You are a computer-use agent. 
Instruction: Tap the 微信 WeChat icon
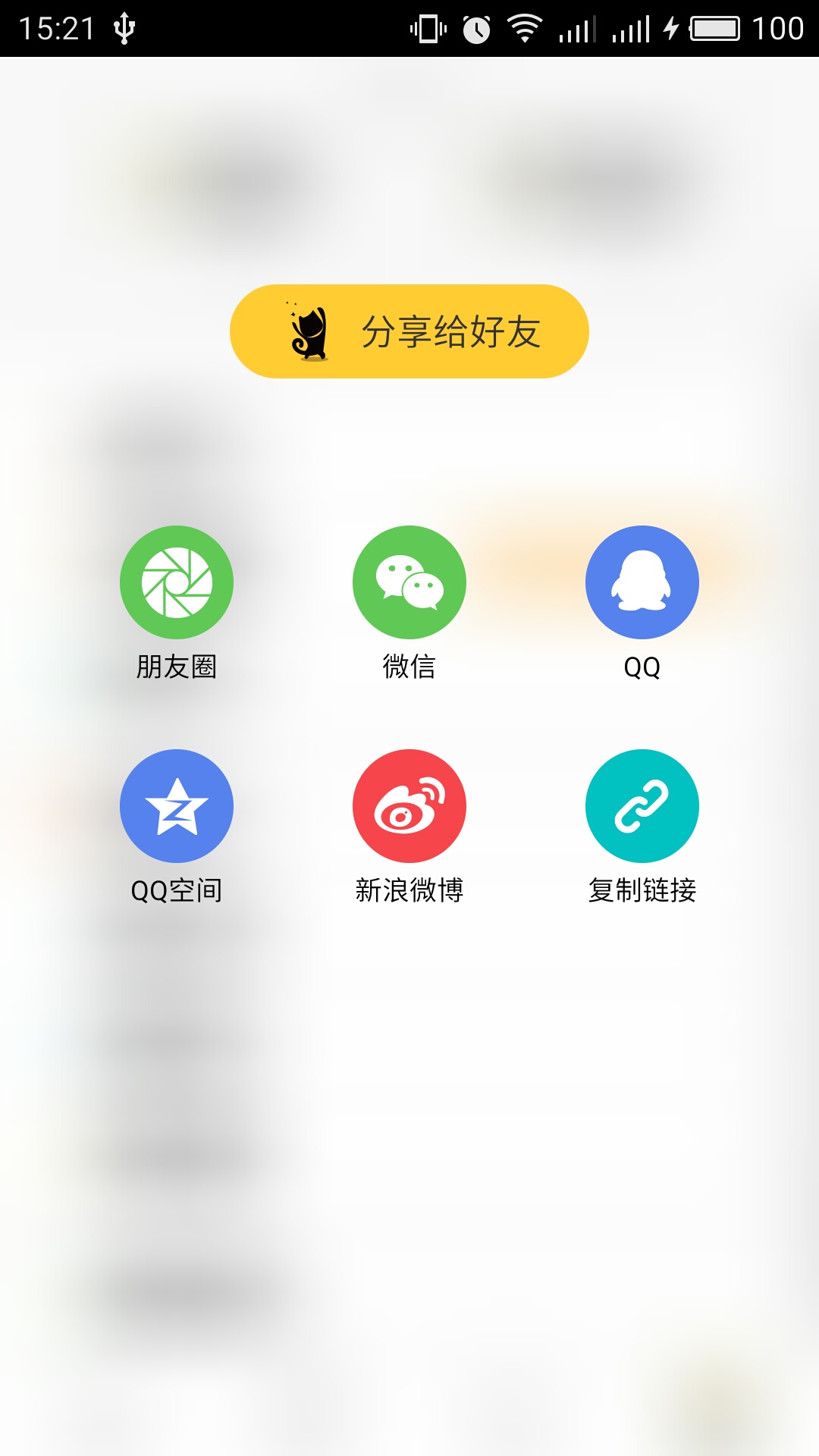click(x=409, y=582)
